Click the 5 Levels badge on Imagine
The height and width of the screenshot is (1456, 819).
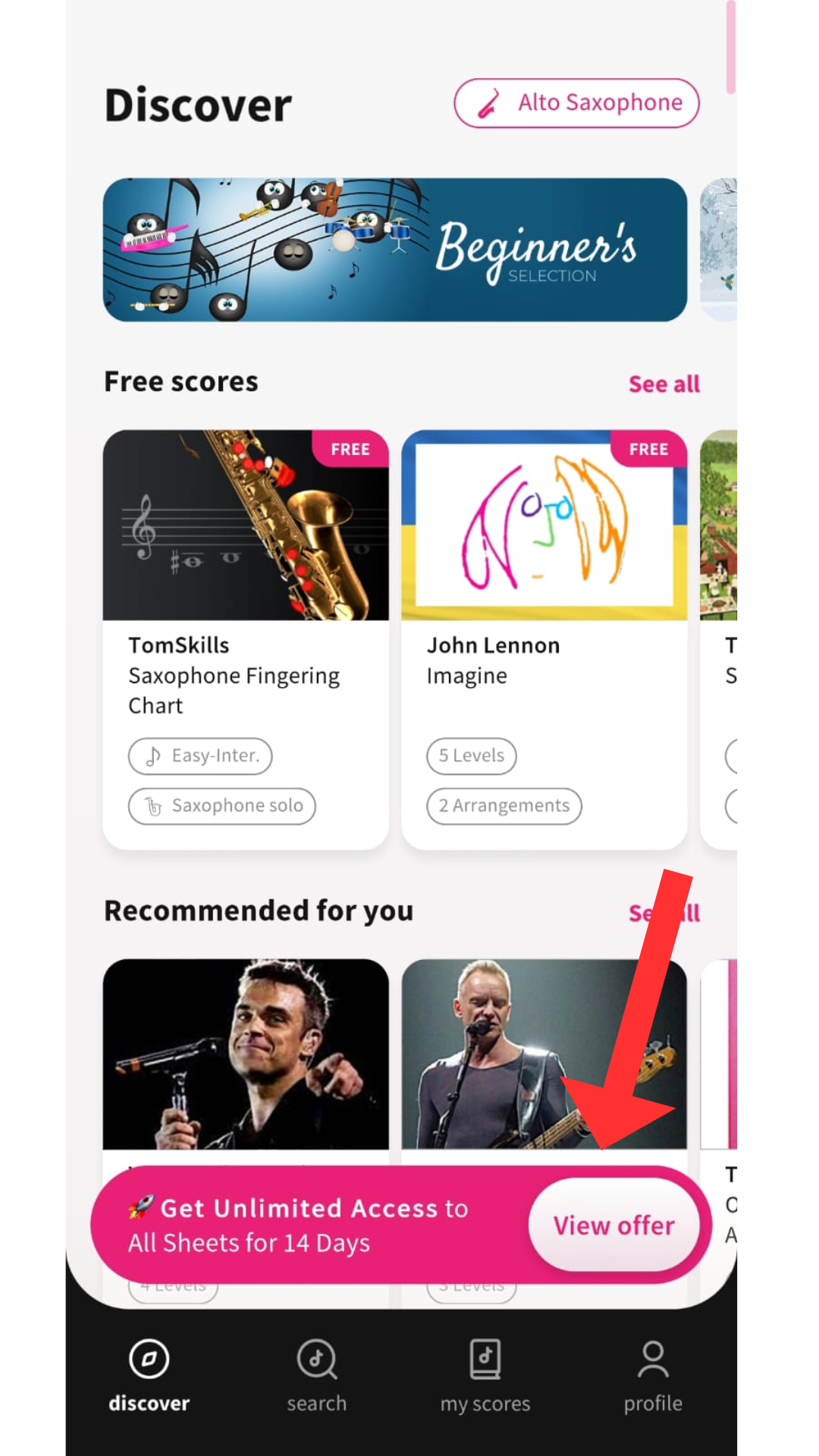pyautogui.click(x=471, y=755)
